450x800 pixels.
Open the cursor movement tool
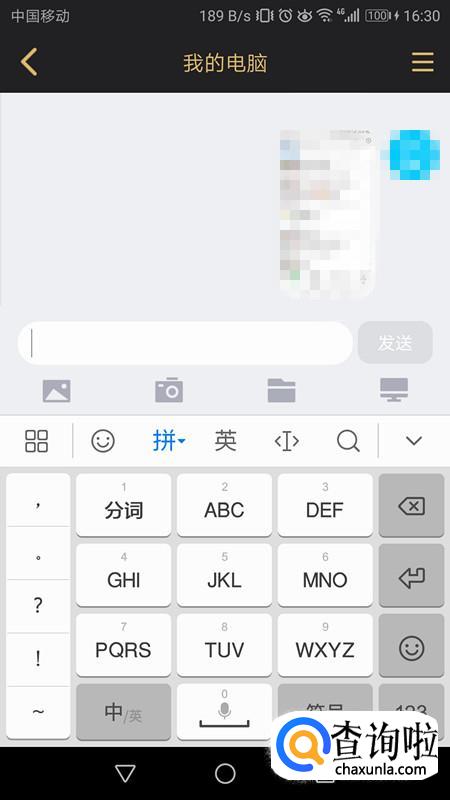pos(287,441)
